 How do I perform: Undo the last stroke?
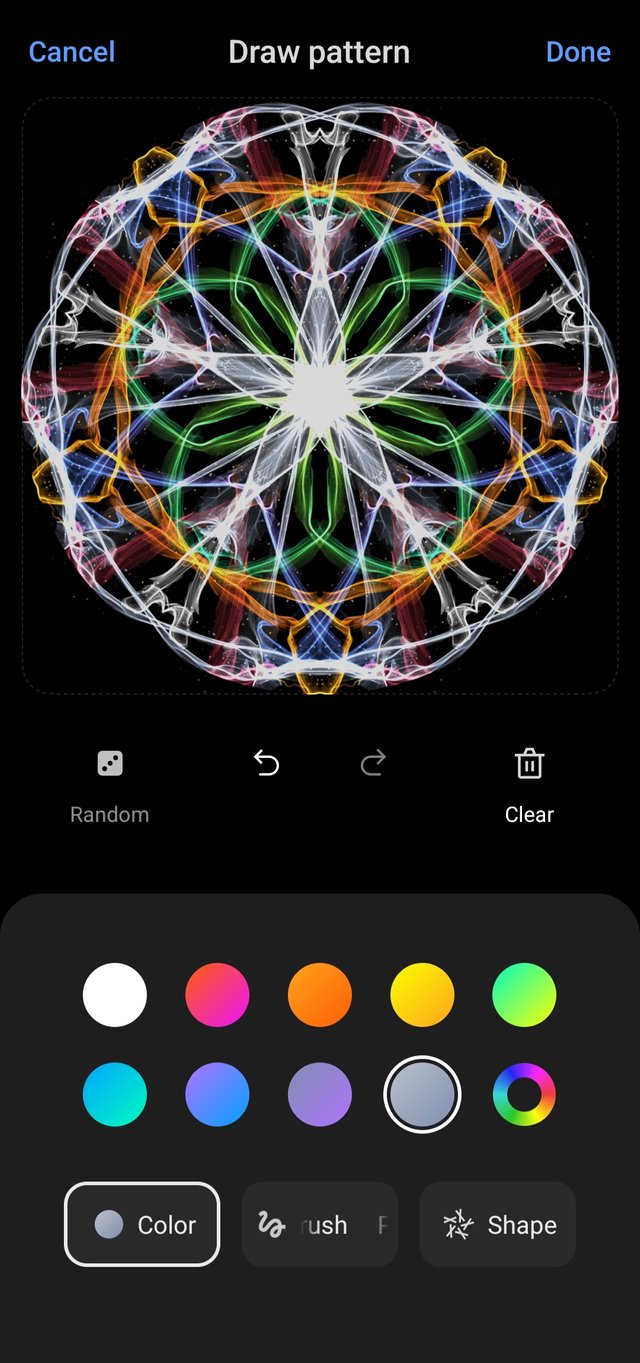(x=266, y=765)
